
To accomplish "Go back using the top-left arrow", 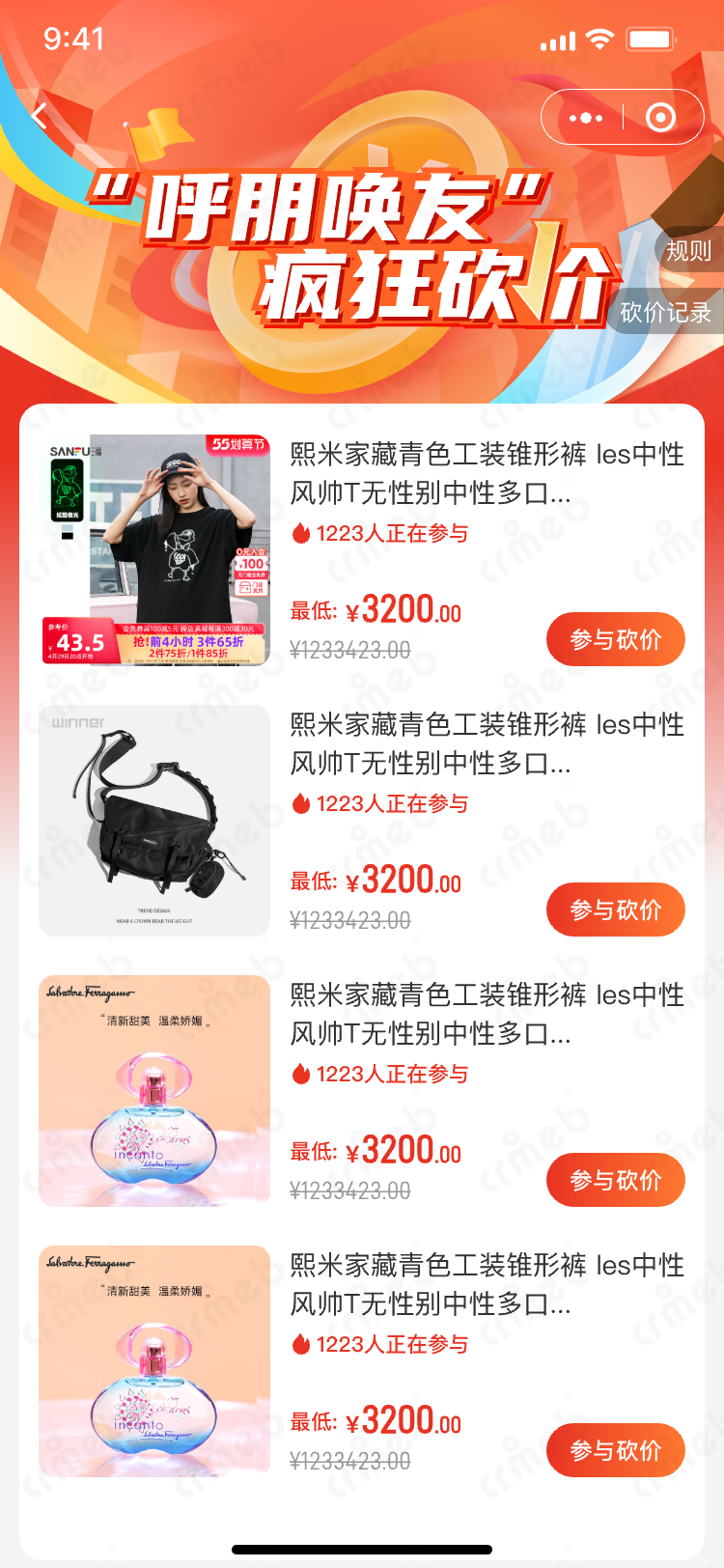I will (40, 117).
